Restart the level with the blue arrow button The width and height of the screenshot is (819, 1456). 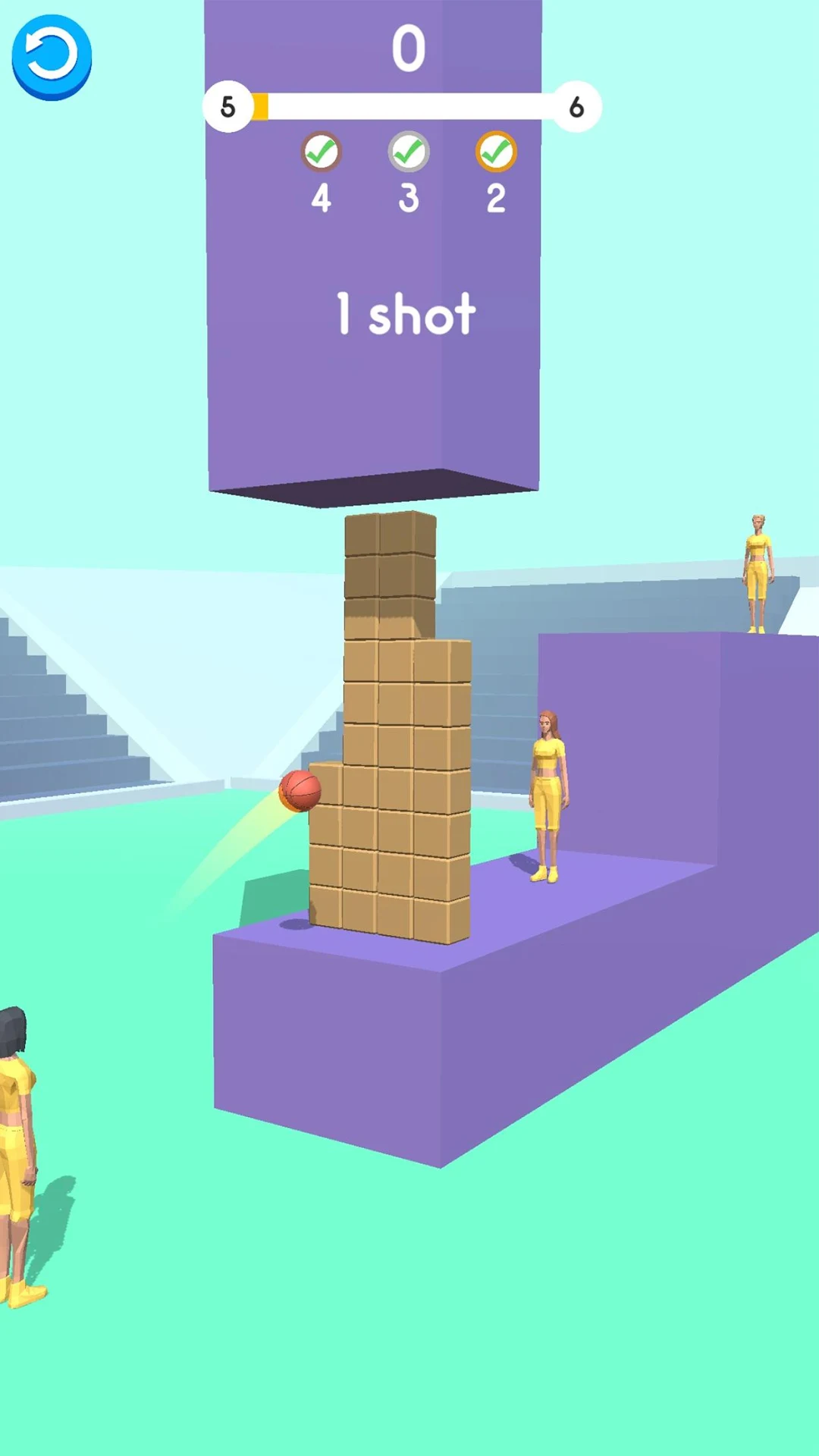click(52, 56)
